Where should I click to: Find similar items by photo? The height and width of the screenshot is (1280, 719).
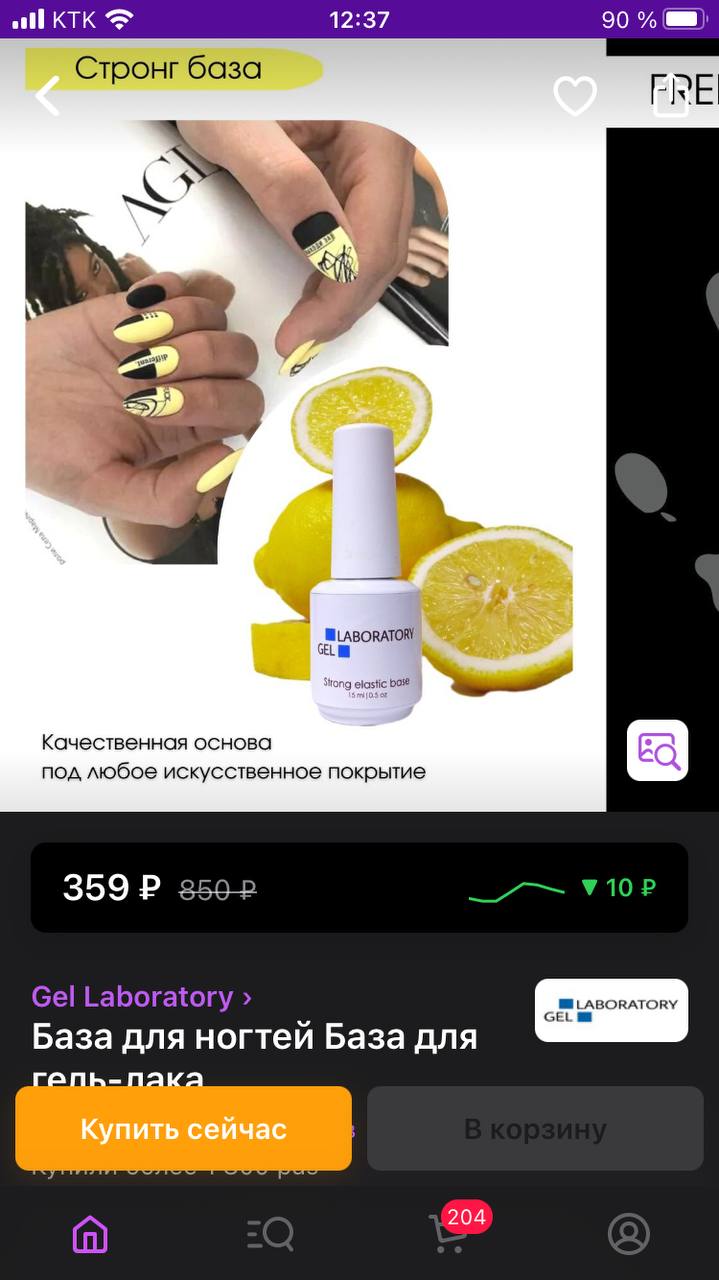(x=657, y=750)
